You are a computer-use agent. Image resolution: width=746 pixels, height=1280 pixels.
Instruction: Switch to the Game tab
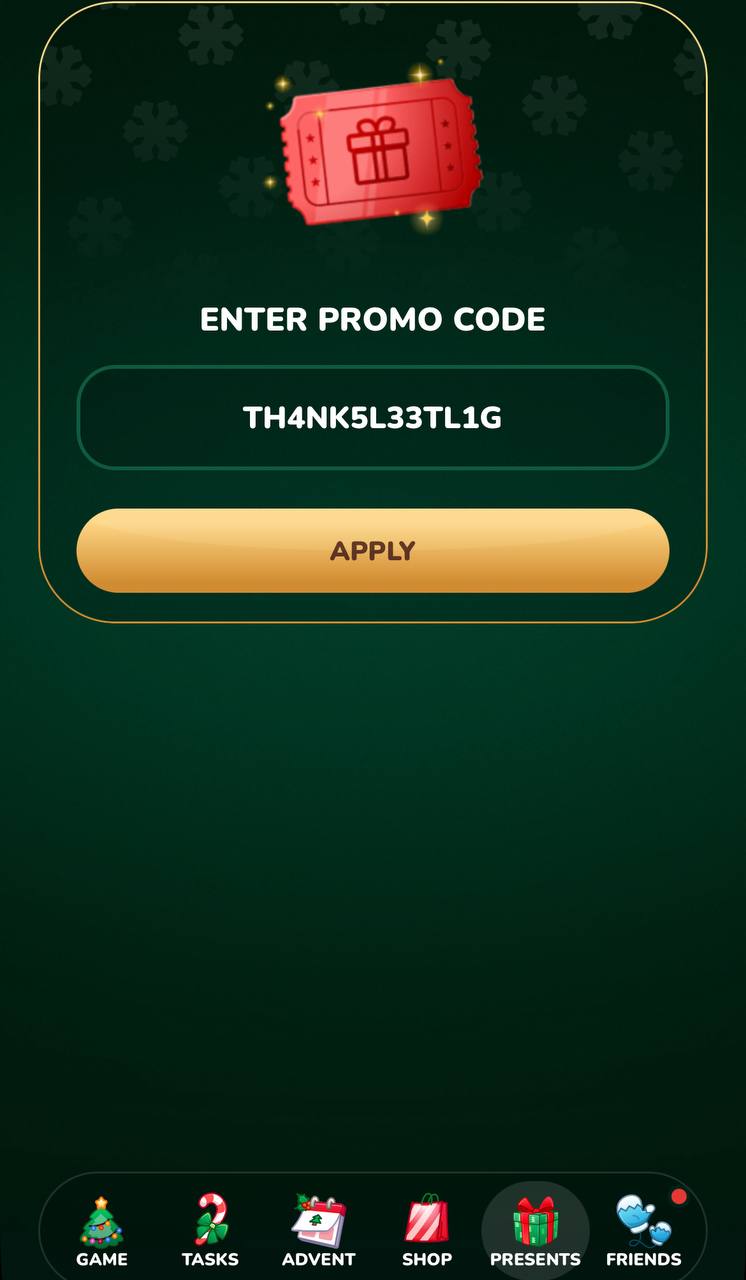[x=102, y=1232]
